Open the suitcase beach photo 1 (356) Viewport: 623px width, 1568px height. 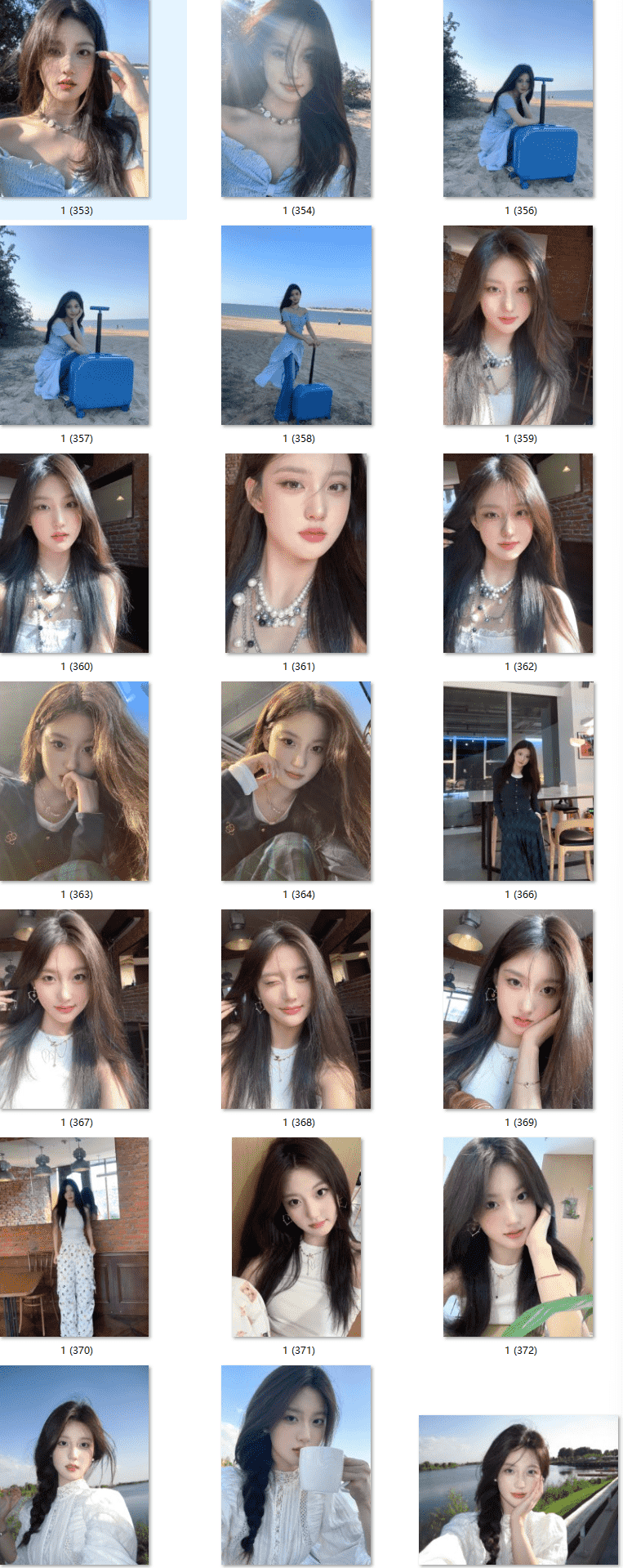point(518,98)
